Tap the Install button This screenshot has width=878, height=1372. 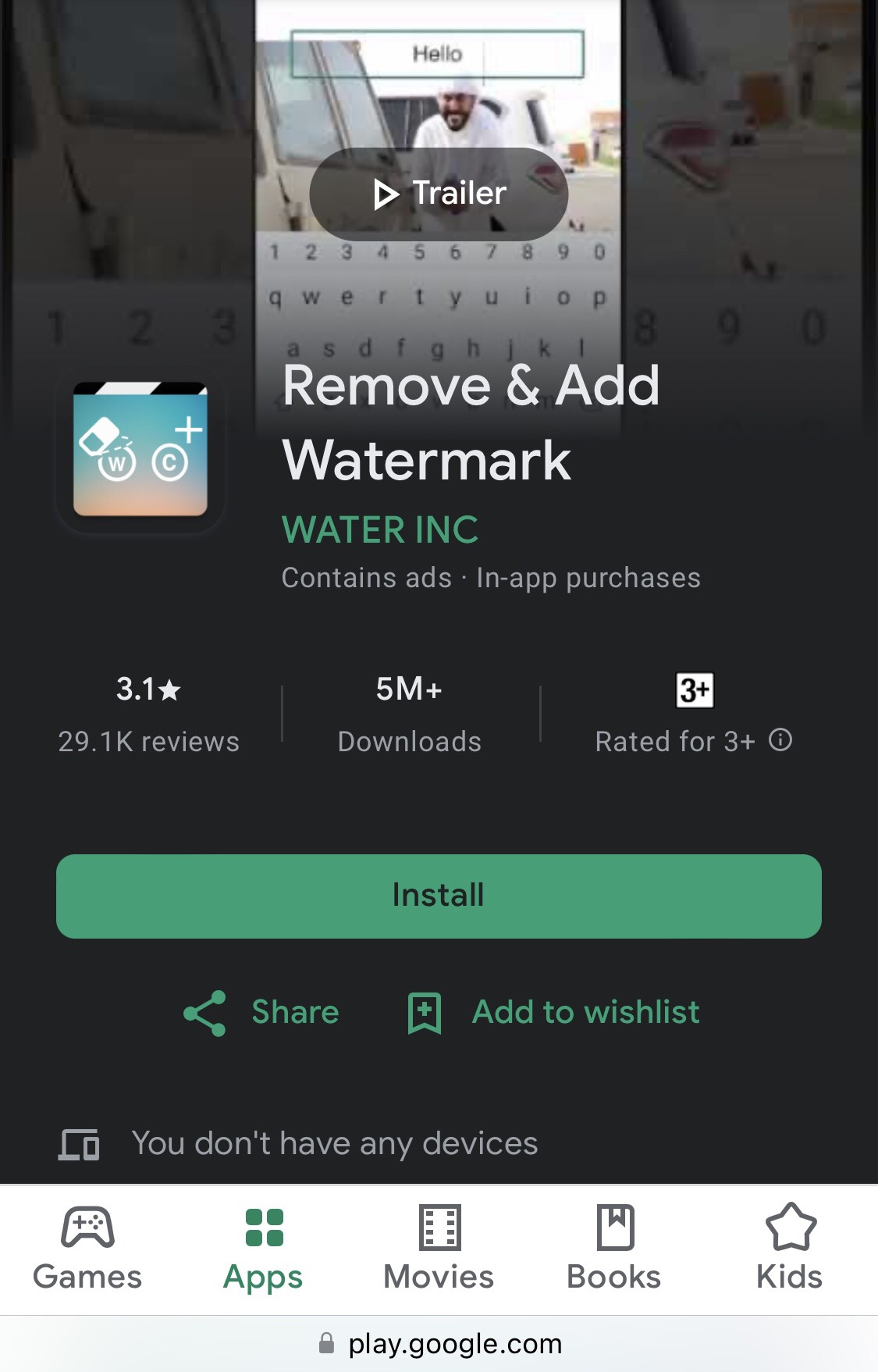[x=439, y=896]
